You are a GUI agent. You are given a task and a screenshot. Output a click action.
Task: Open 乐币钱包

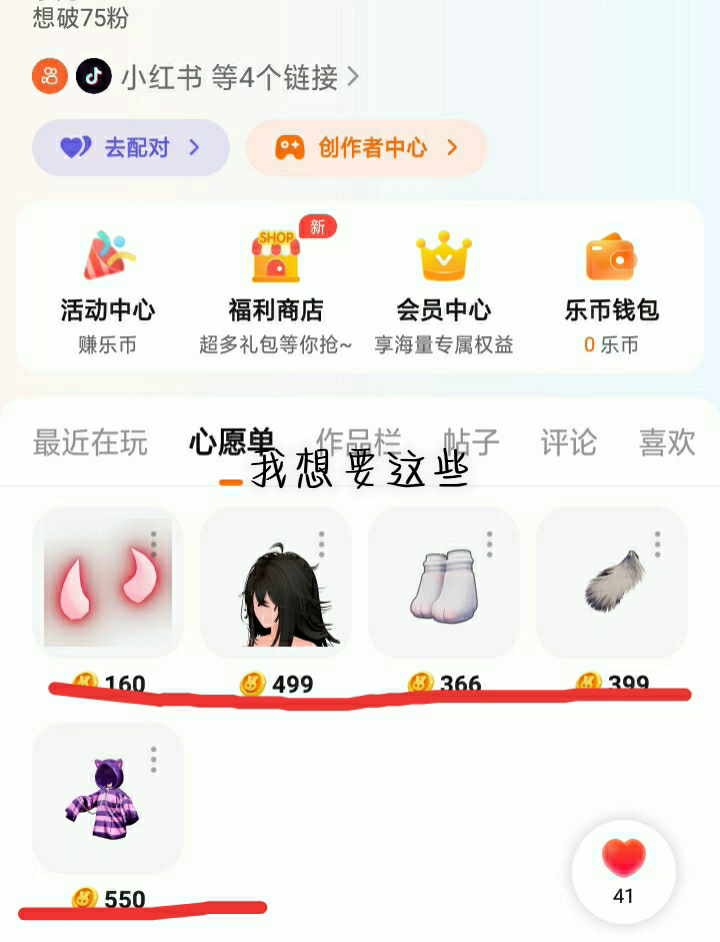[x=611, y=286]
